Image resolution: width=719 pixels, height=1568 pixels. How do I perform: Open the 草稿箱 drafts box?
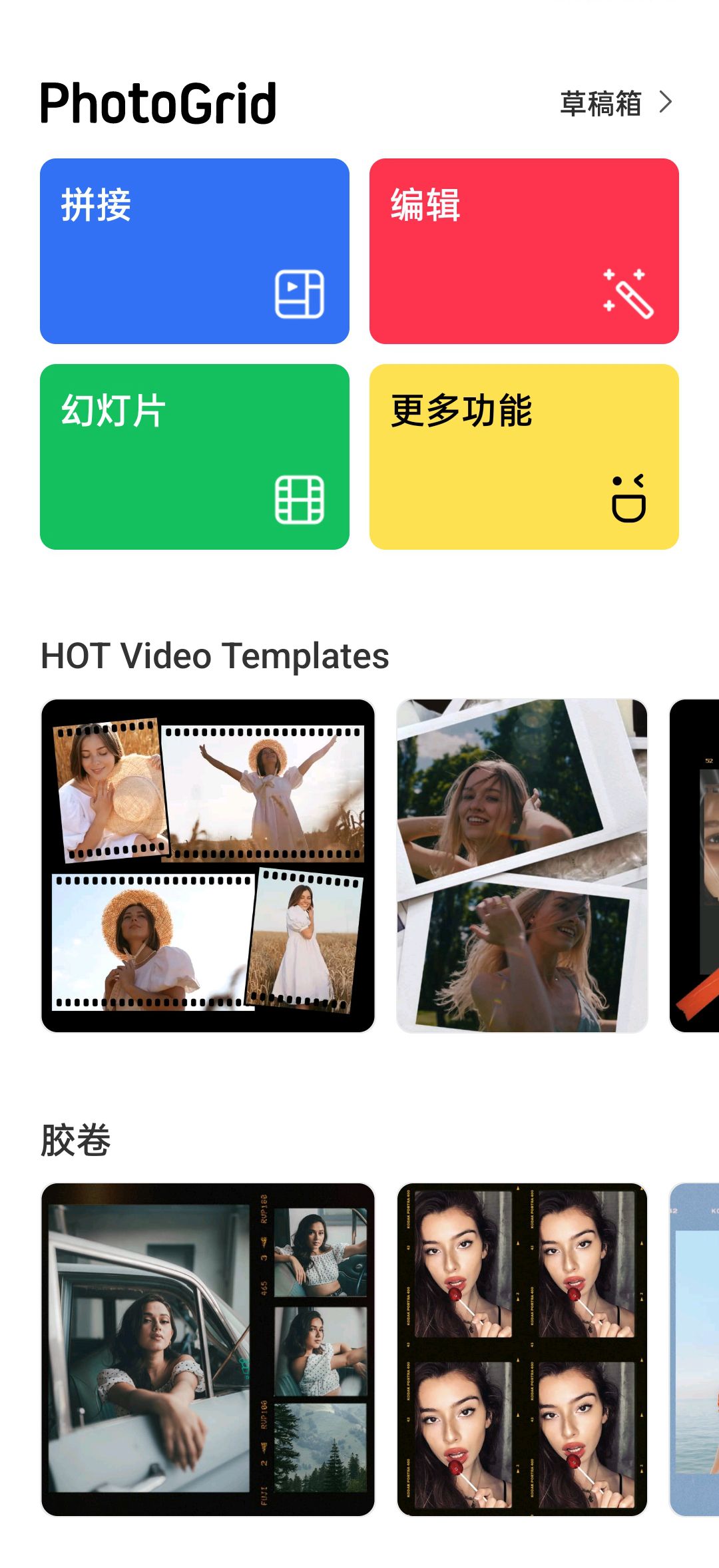click(x=615, y=103)
